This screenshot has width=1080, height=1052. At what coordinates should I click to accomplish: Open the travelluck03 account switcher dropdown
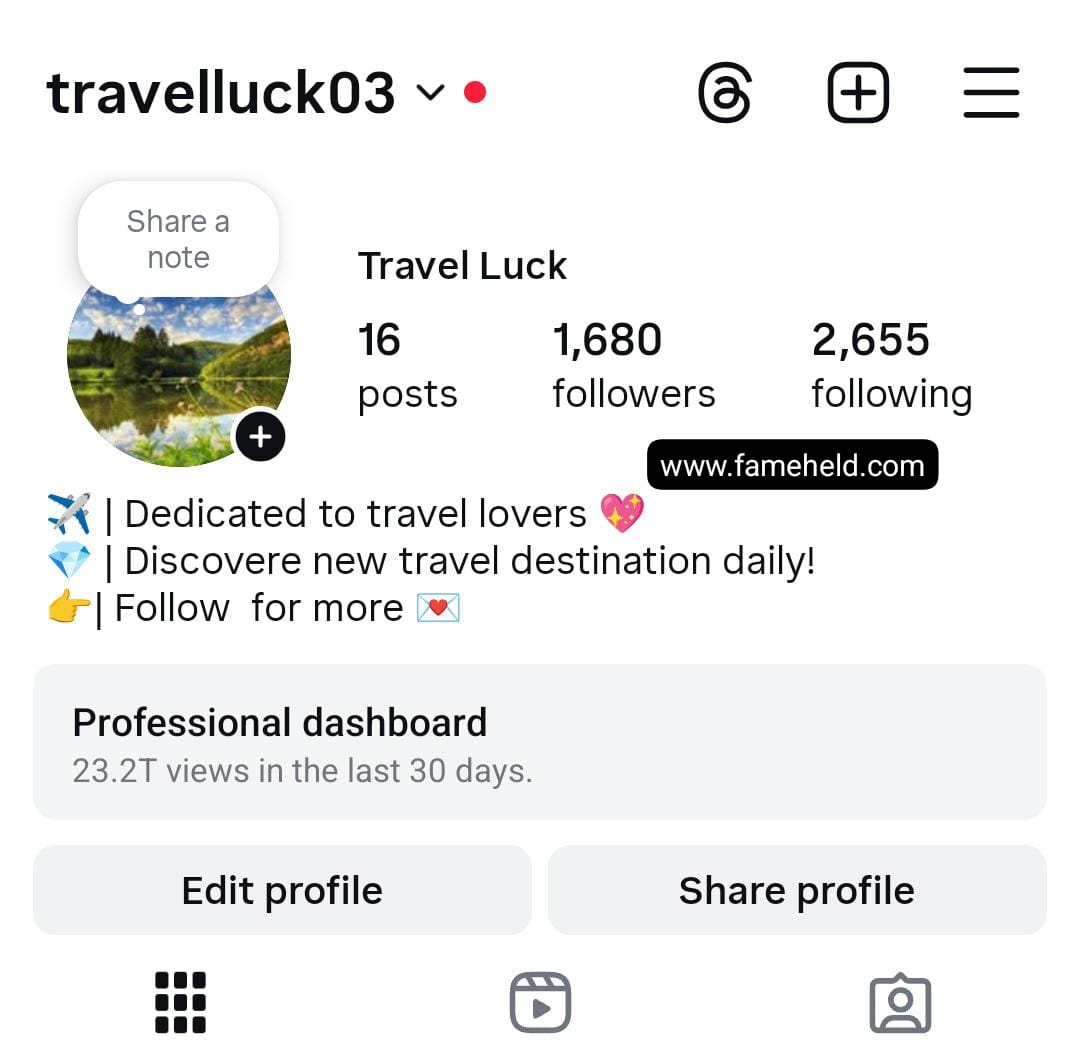pos(429,93)
